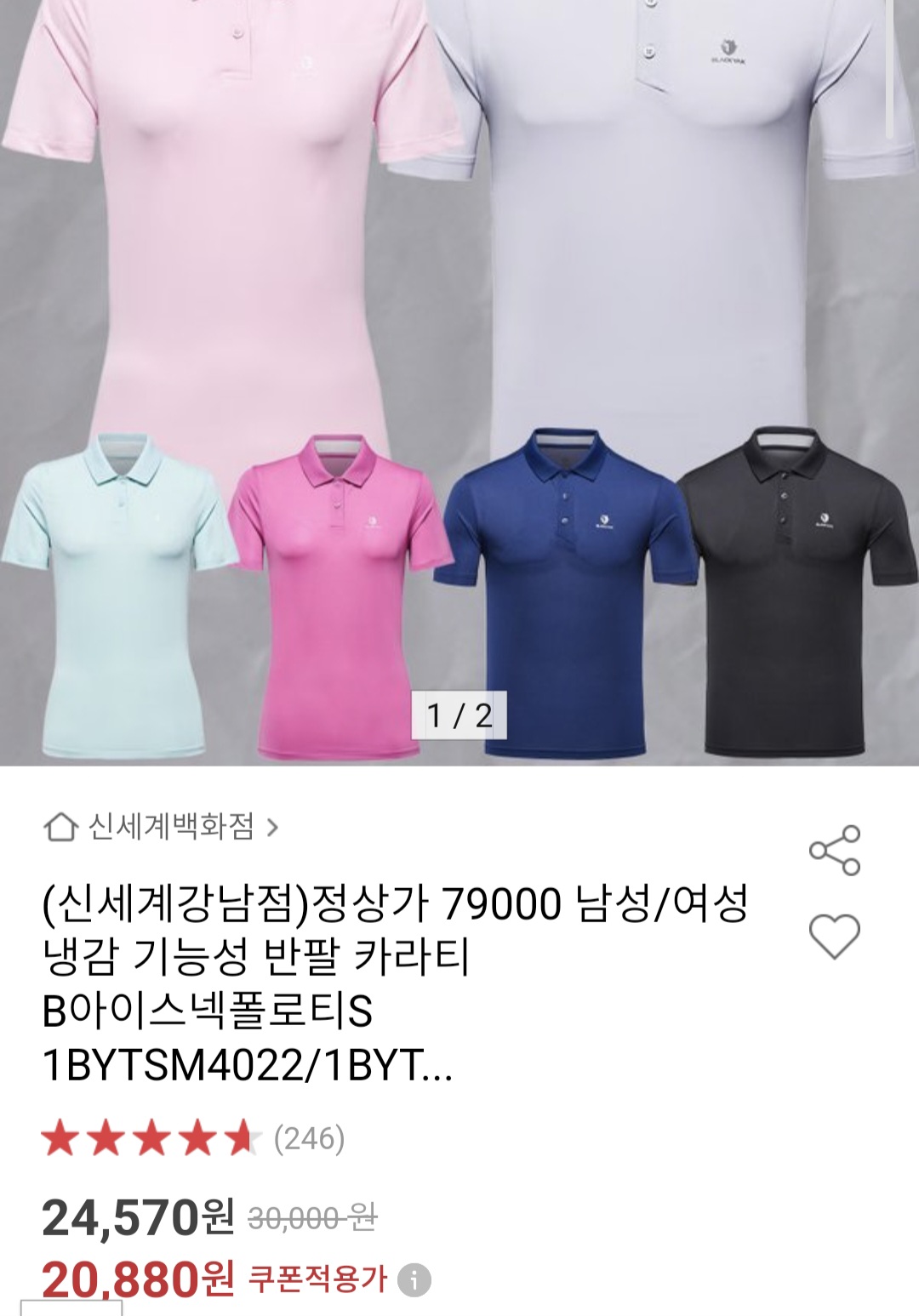This screenshot has height=1316, width=919.
Task: View the 246 customer reviews
Action: [309, 1138]
